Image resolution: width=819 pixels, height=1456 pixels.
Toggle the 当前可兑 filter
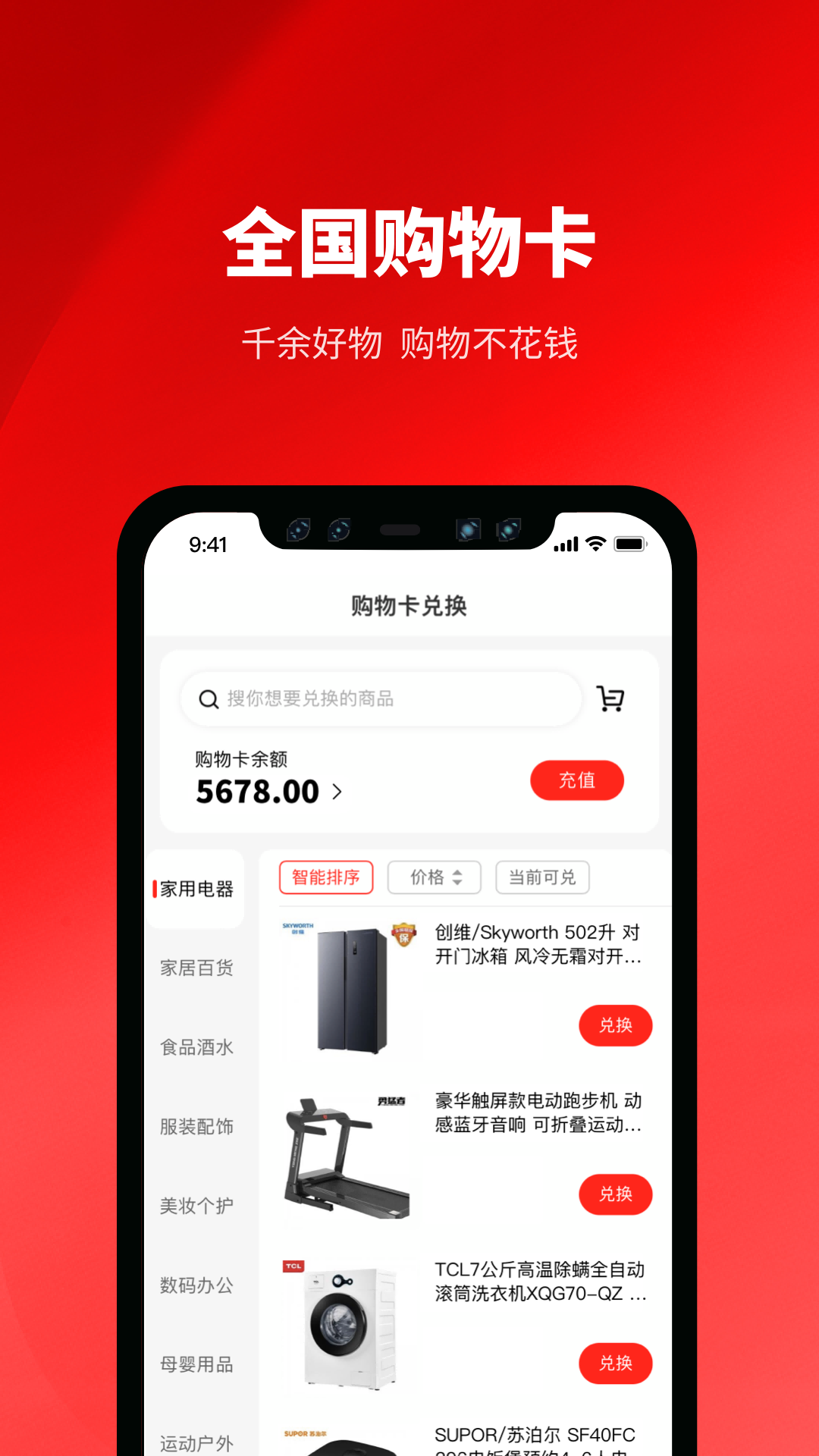click(x=542, y=877)
